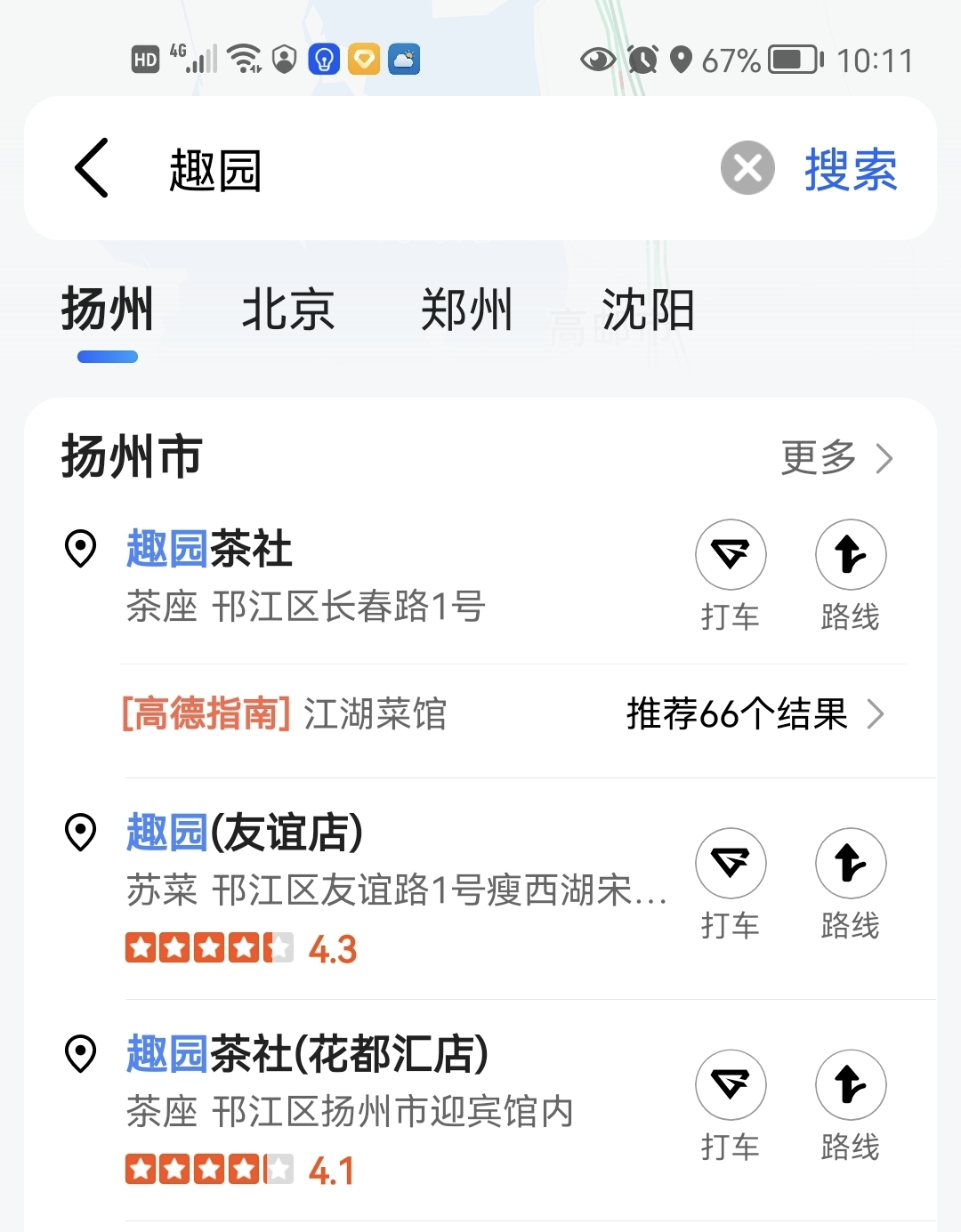Image resolution: width=961 pixels, height=1232 pixels.
Task: Edit the 趣园 search field
Action: point(427,169)
